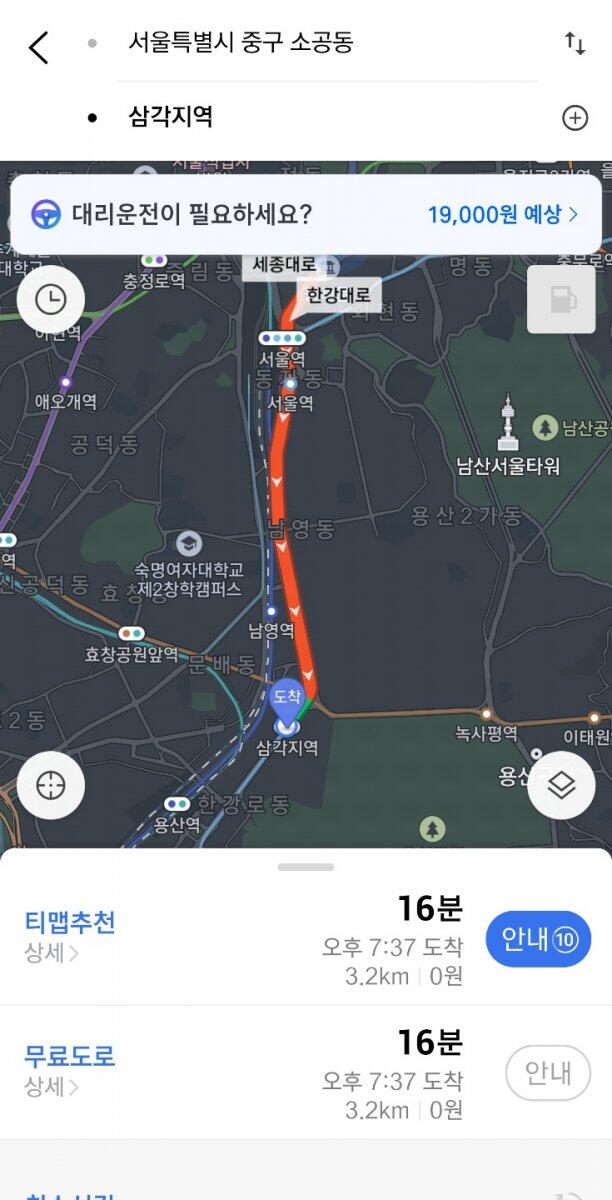Tap the route sheet drag handle
This screenshot has width=612, height=1200.
306,867
